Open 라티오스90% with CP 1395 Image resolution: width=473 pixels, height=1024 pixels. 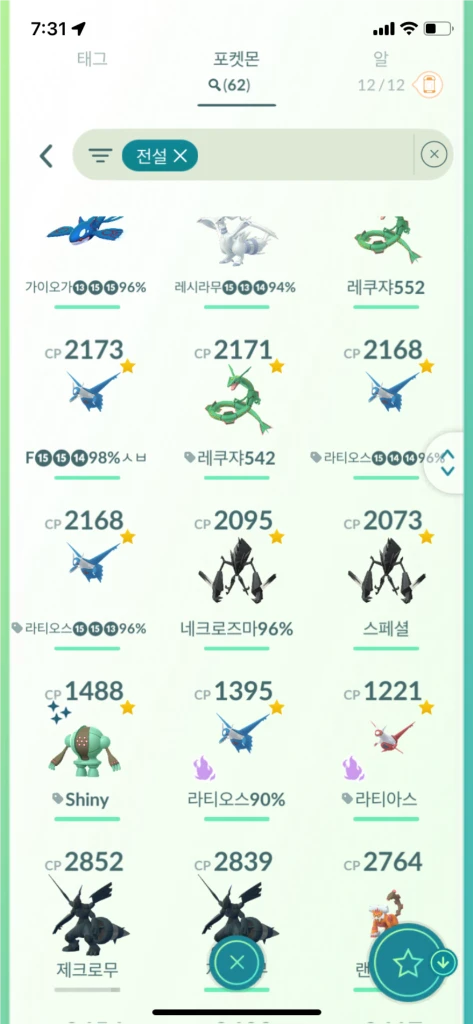pyautogui.click(x=236, y=749)
